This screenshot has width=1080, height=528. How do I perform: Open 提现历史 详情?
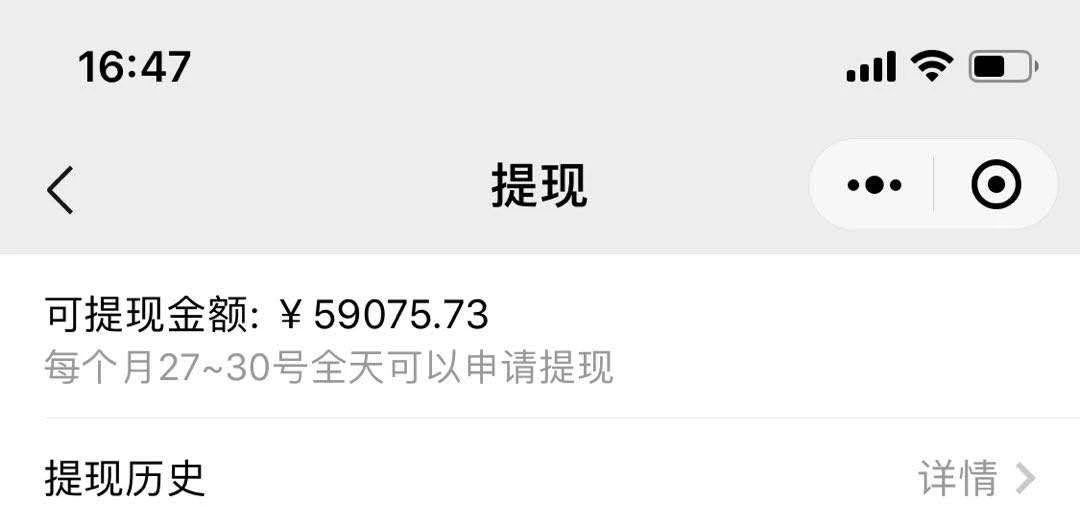click(975, 478)
